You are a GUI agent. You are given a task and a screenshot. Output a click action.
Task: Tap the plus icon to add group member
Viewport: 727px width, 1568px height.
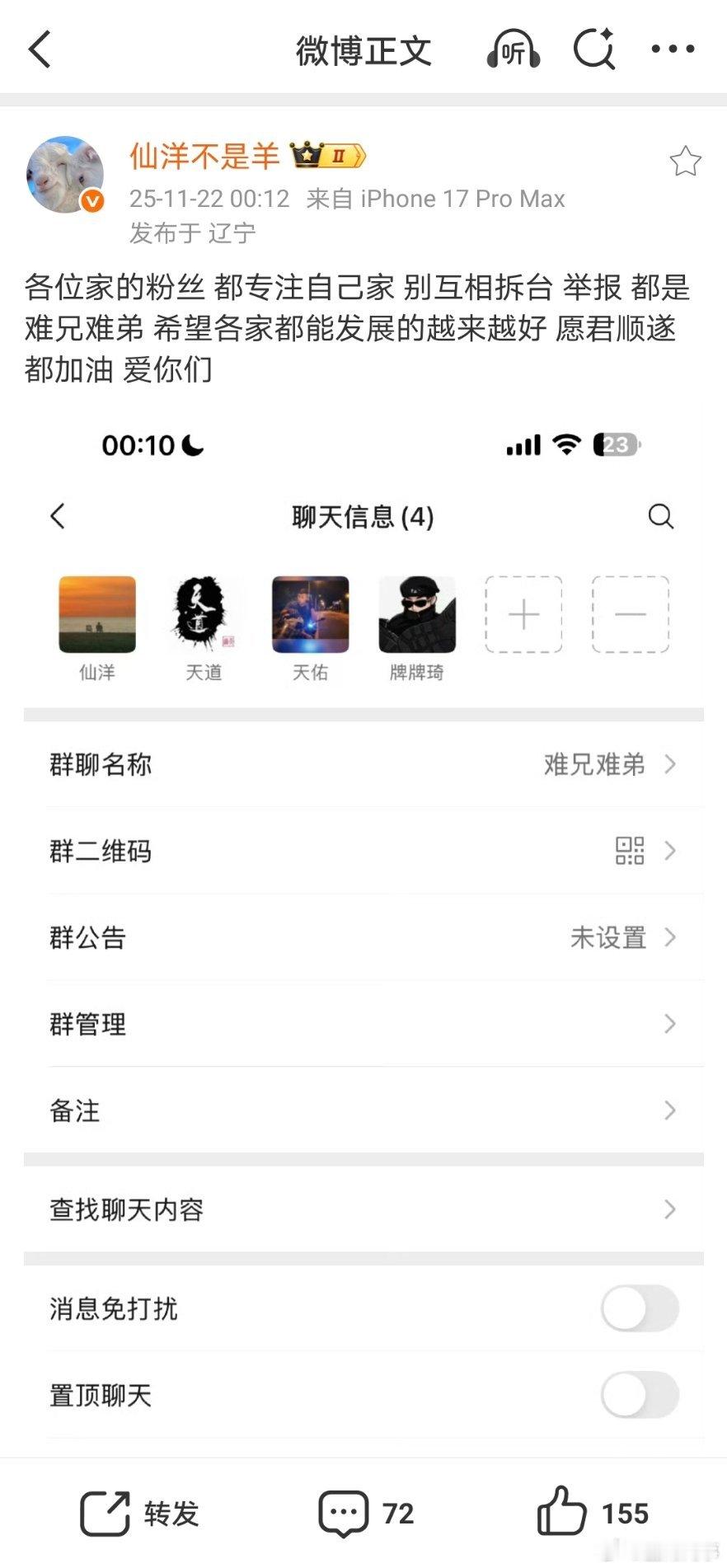523,615
